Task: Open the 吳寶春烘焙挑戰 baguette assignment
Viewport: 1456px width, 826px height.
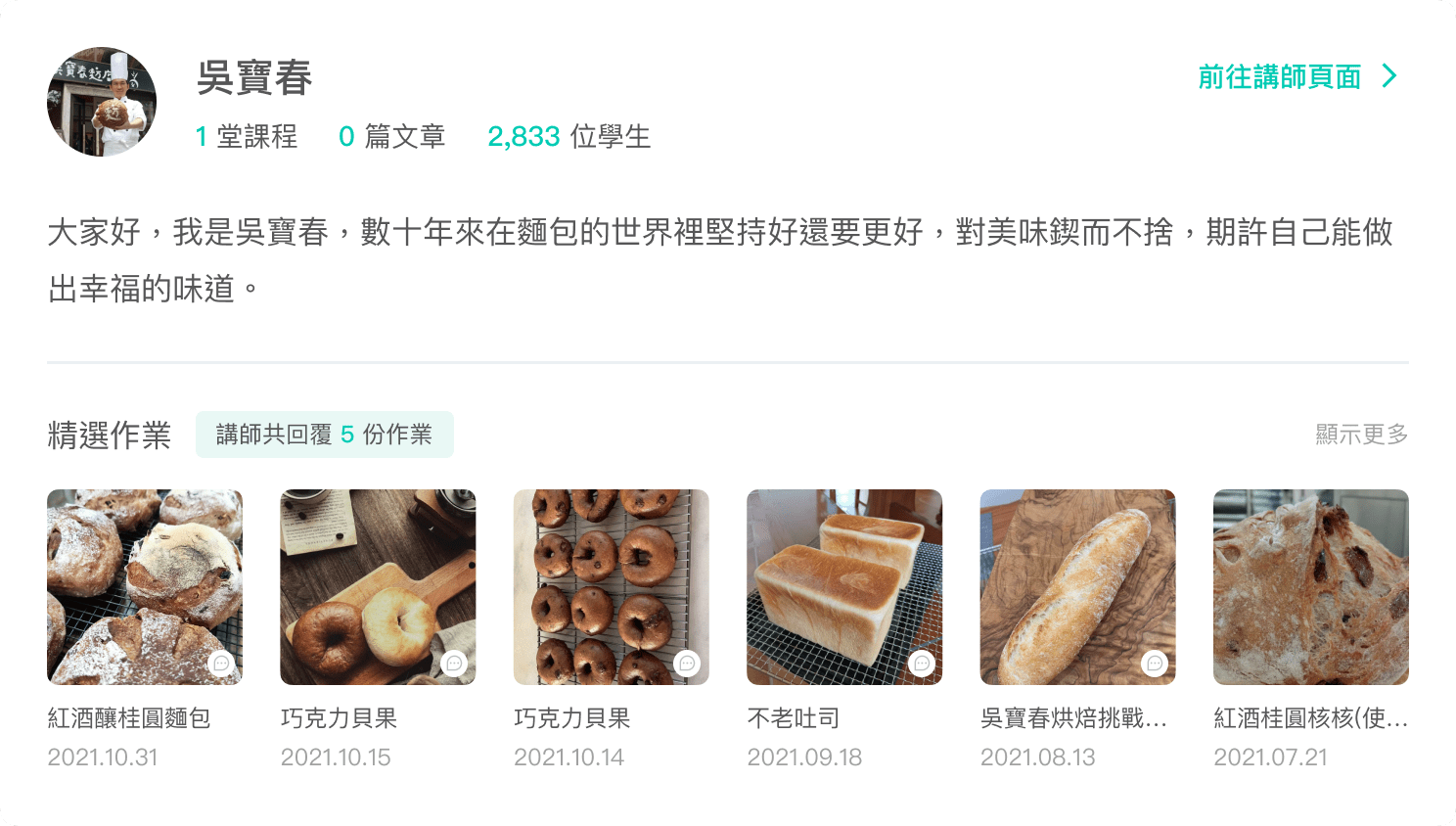Action: (x=1077, y=587)
